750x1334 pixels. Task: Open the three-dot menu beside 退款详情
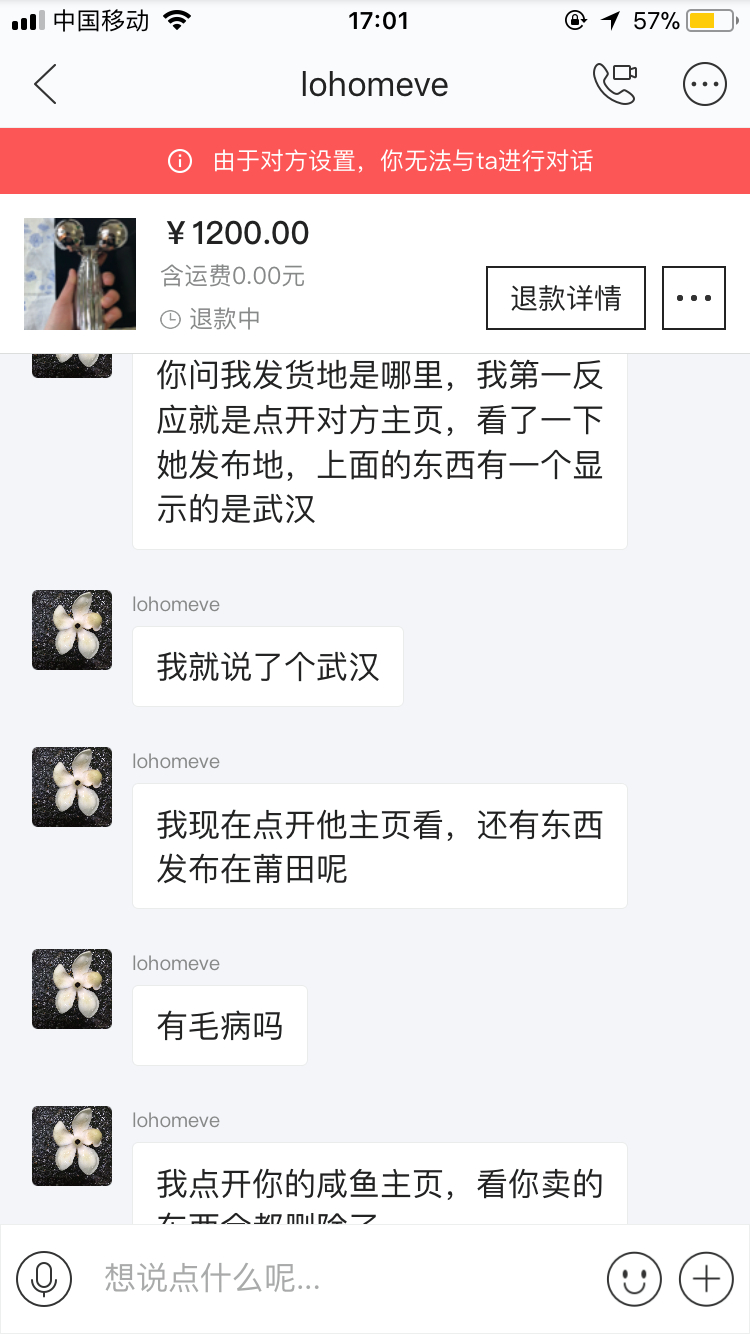(x=694, y=298)
